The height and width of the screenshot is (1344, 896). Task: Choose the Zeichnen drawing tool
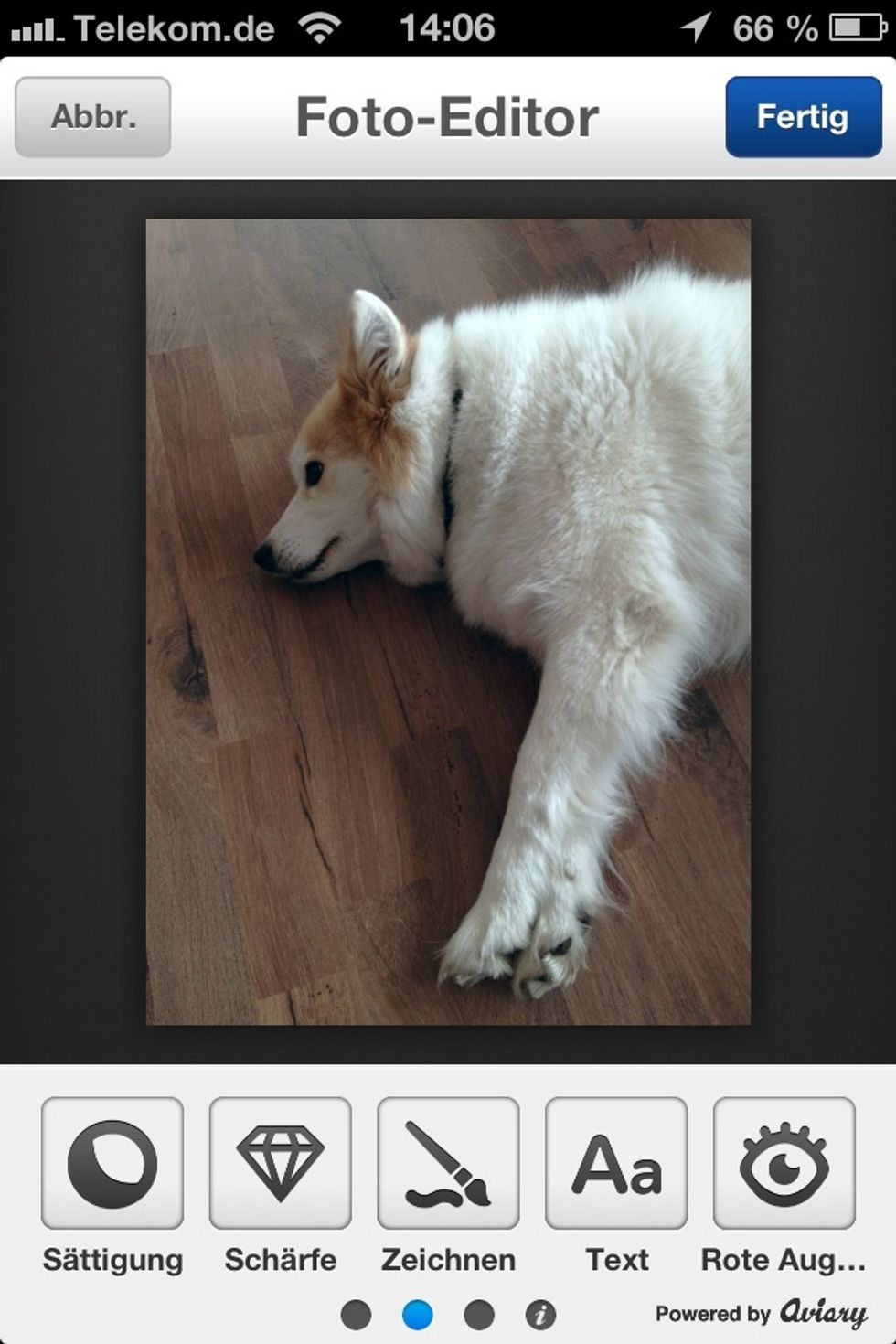pos(448,1163)
